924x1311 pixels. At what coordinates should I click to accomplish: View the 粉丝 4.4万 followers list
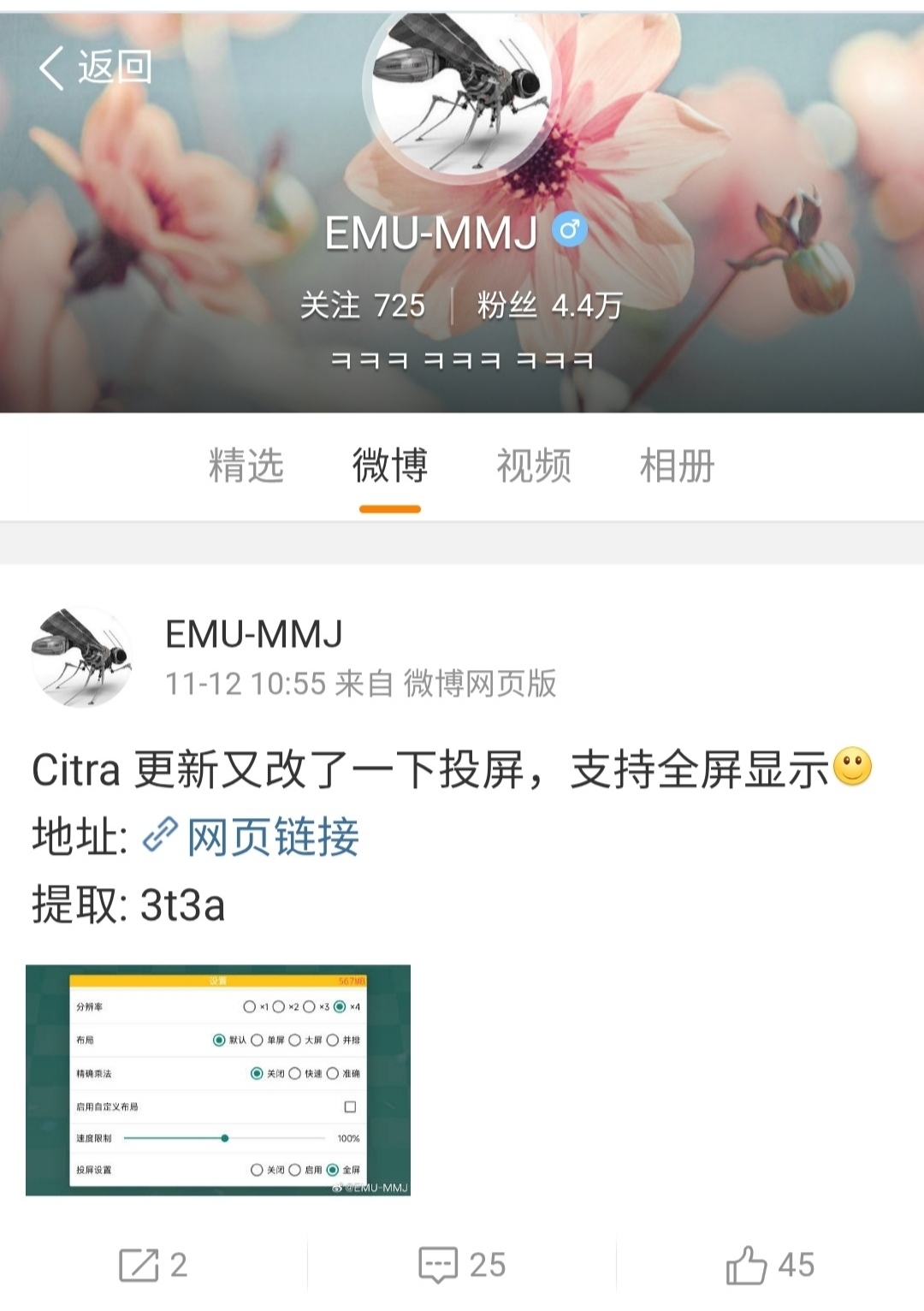tap(549, 306)
